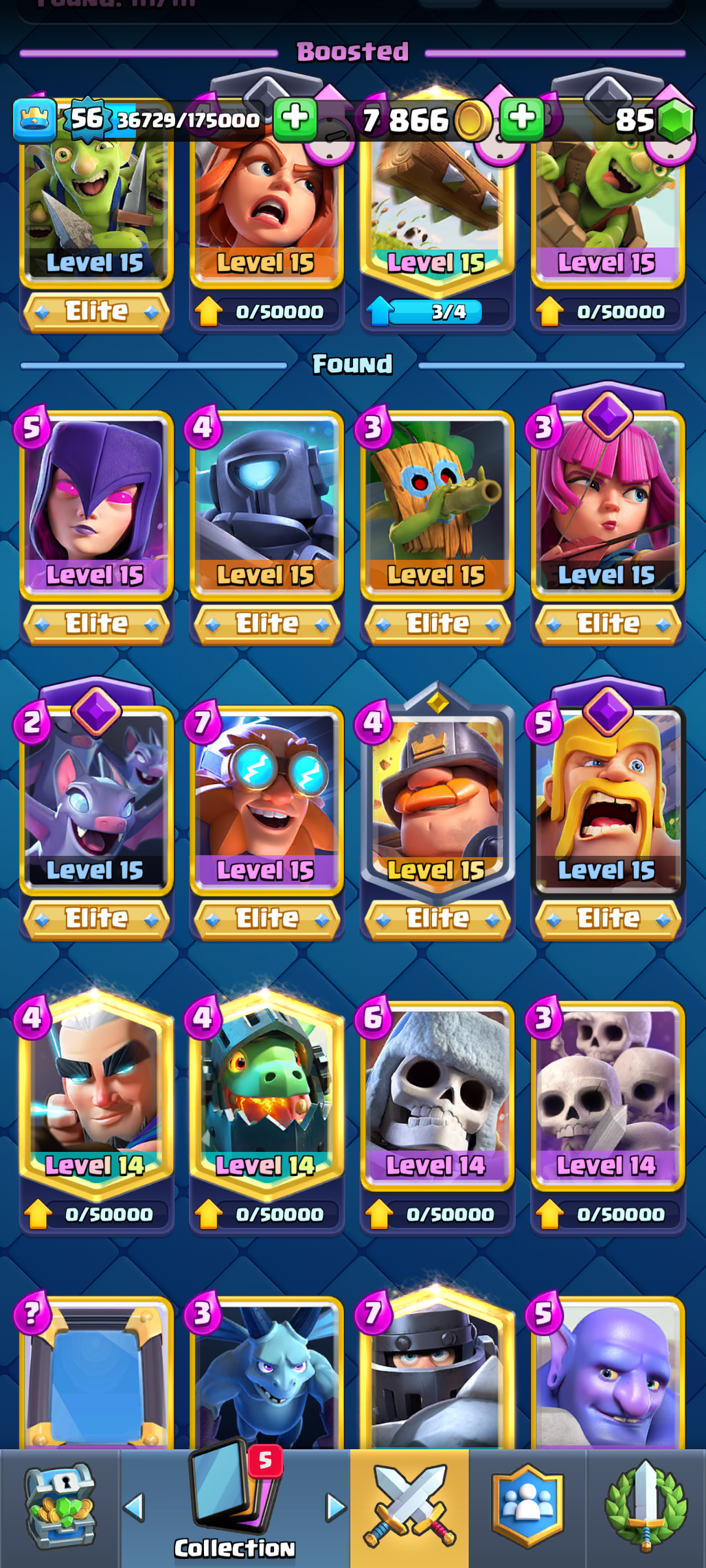Tap the left arrow beside Collection
Screen dimensions: 706x1568
click(x=134, y=1508)
